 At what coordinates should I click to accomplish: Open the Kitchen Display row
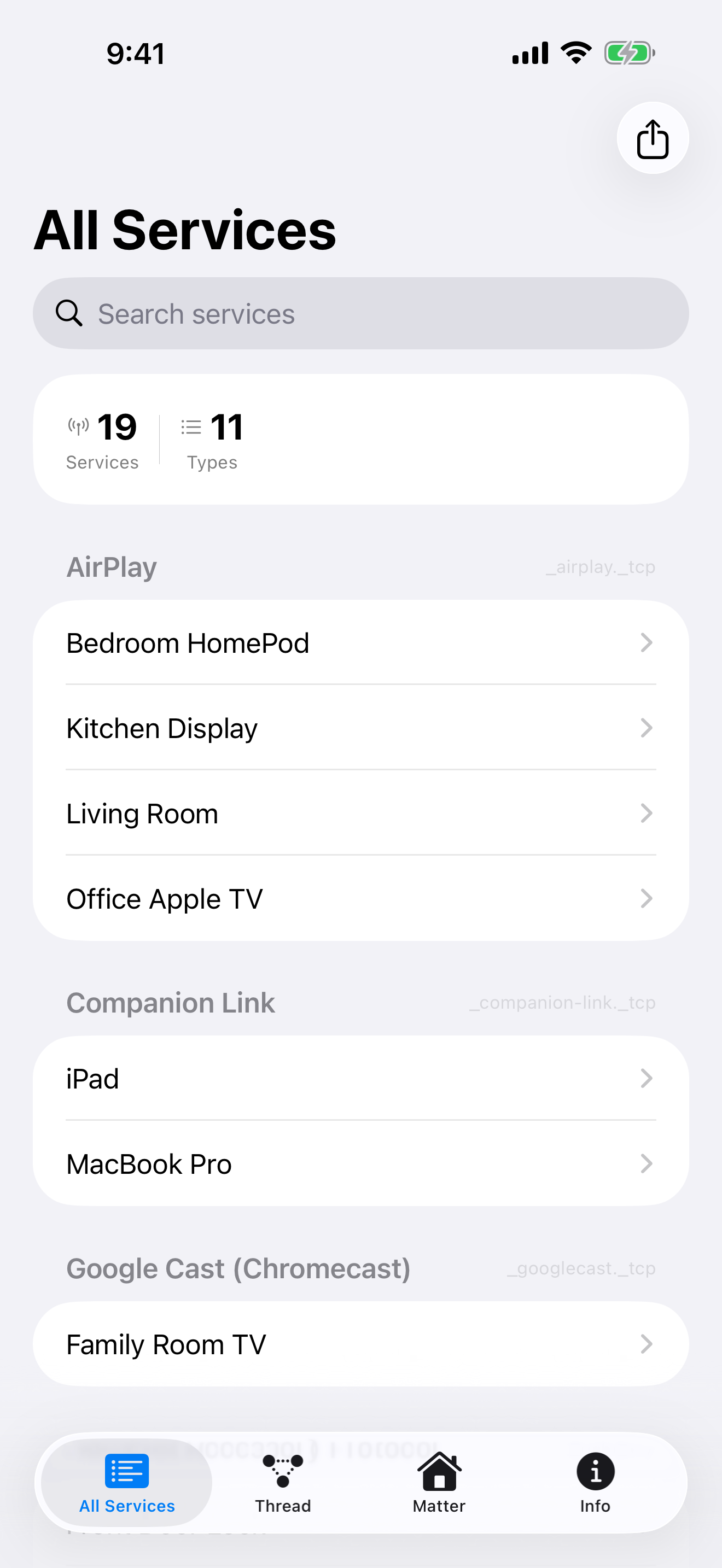tap(360, 728)
